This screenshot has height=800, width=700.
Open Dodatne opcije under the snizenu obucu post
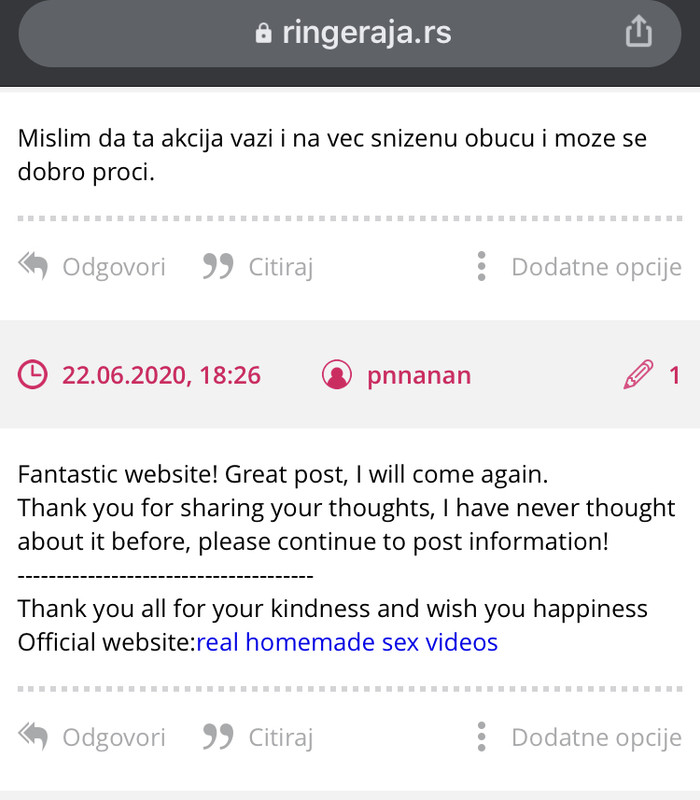tap(578, 267)
